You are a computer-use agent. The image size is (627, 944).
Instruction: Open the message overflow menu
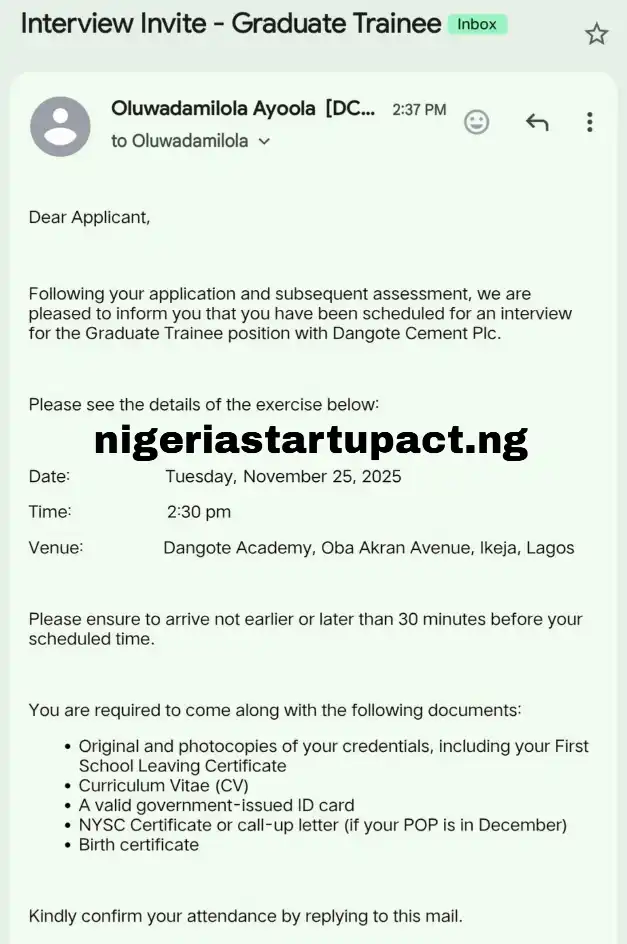(590, 122)
